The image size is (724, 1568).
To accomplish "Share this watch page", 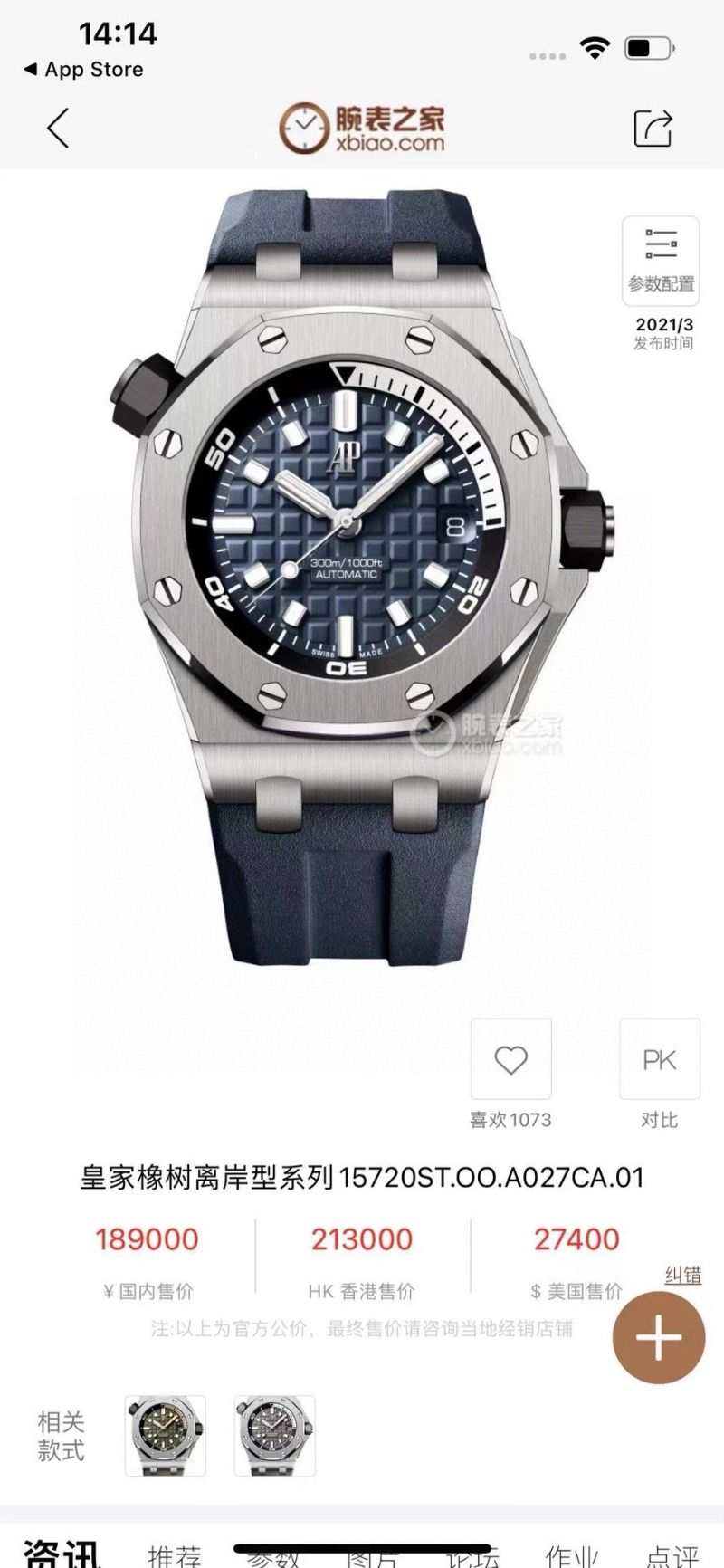I will click(x=653, y=128).
